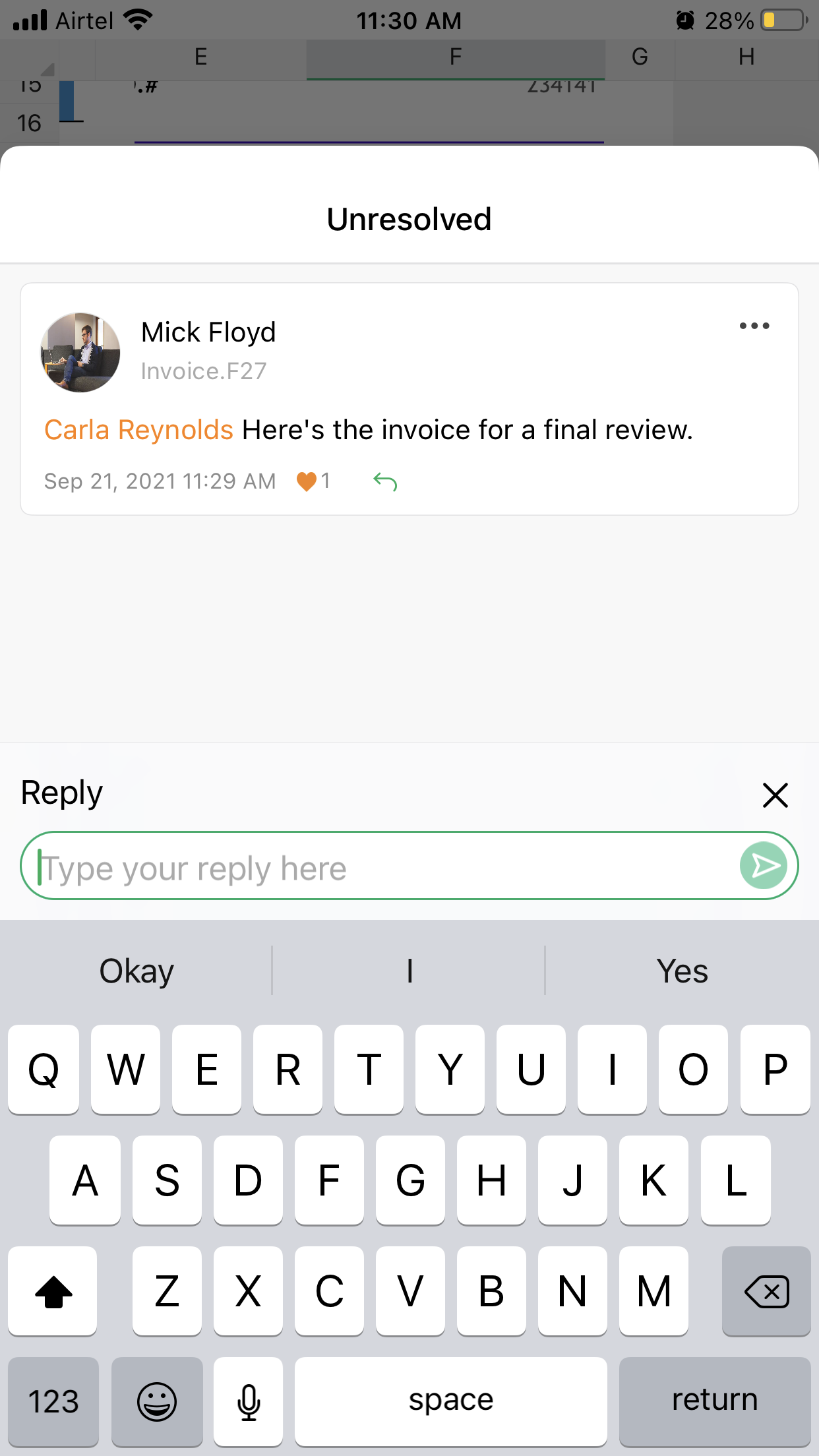Insert the 'Okay' keyboard suggestion

[136, 971]
